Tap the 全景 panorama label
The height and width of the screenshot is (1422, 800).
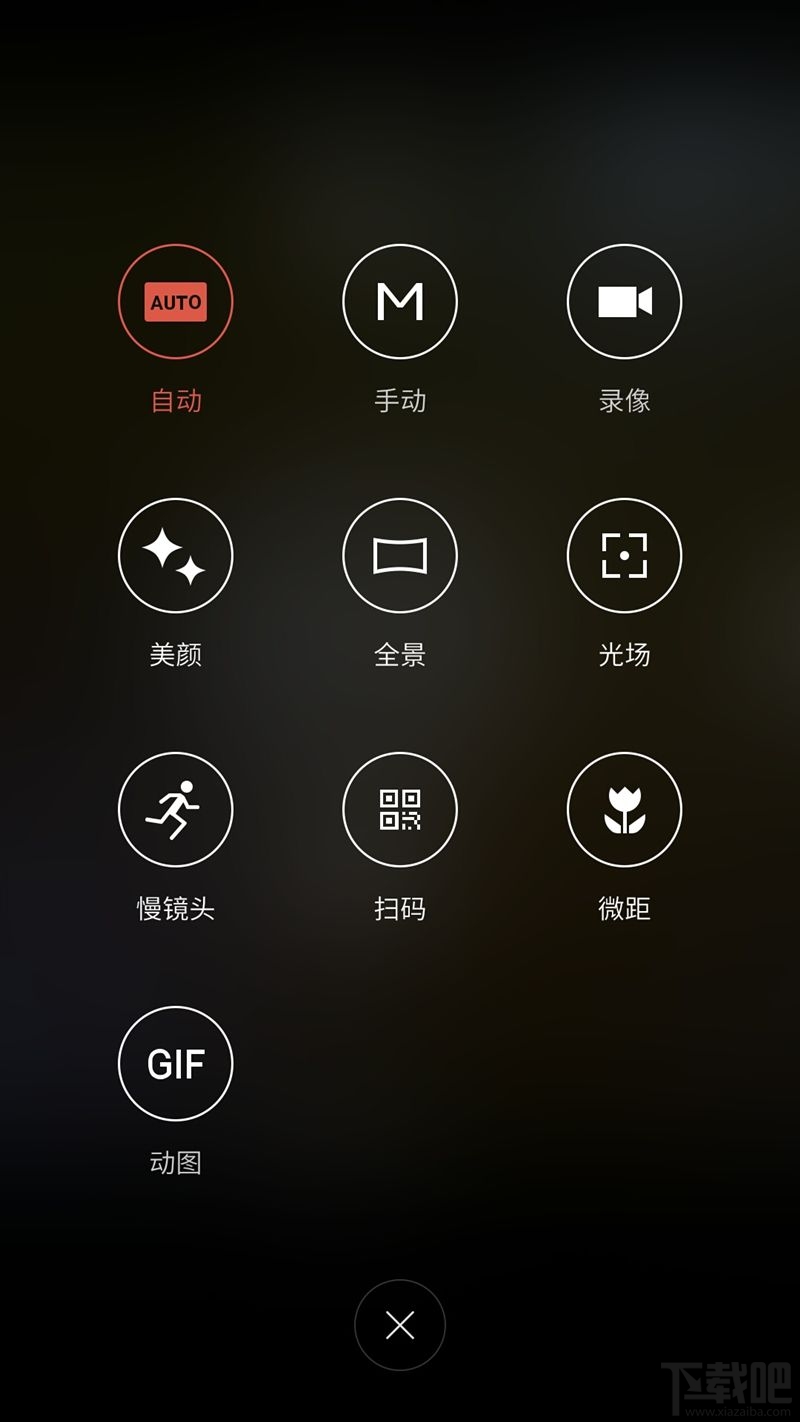[400, 655]
